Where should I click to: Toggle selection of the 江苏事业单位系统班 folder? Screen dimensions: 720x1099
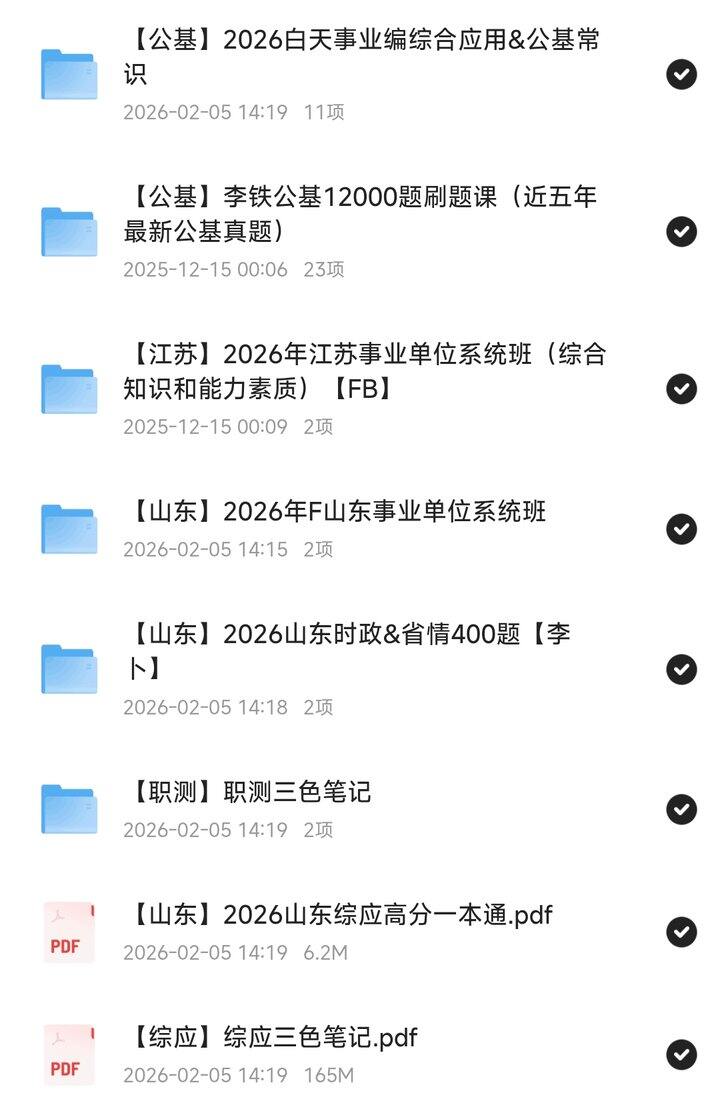coord(681,389)
